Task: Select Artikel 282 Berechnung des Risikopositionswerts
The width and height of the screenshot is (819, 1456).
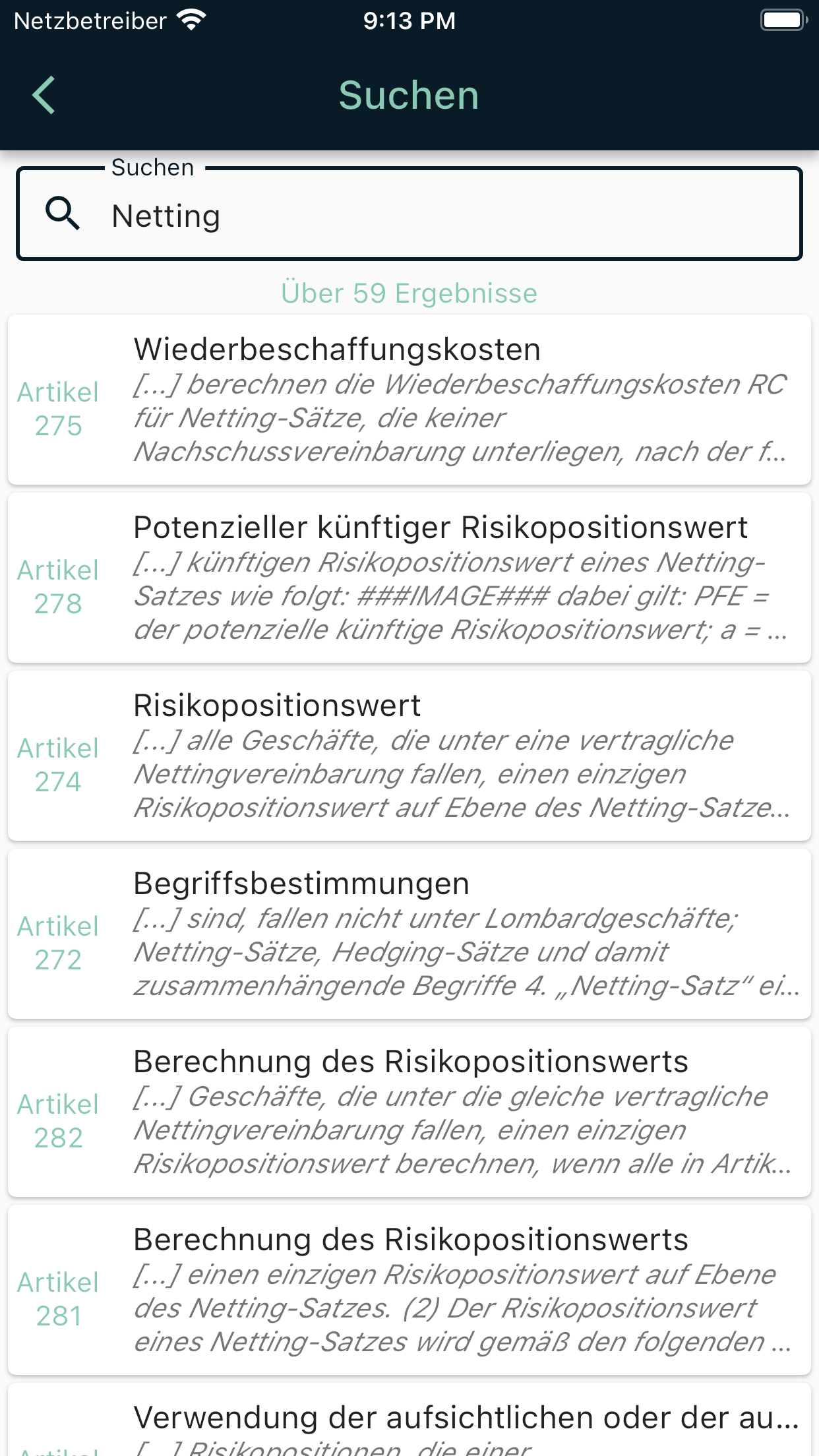Action: (x=409, y=1114)
